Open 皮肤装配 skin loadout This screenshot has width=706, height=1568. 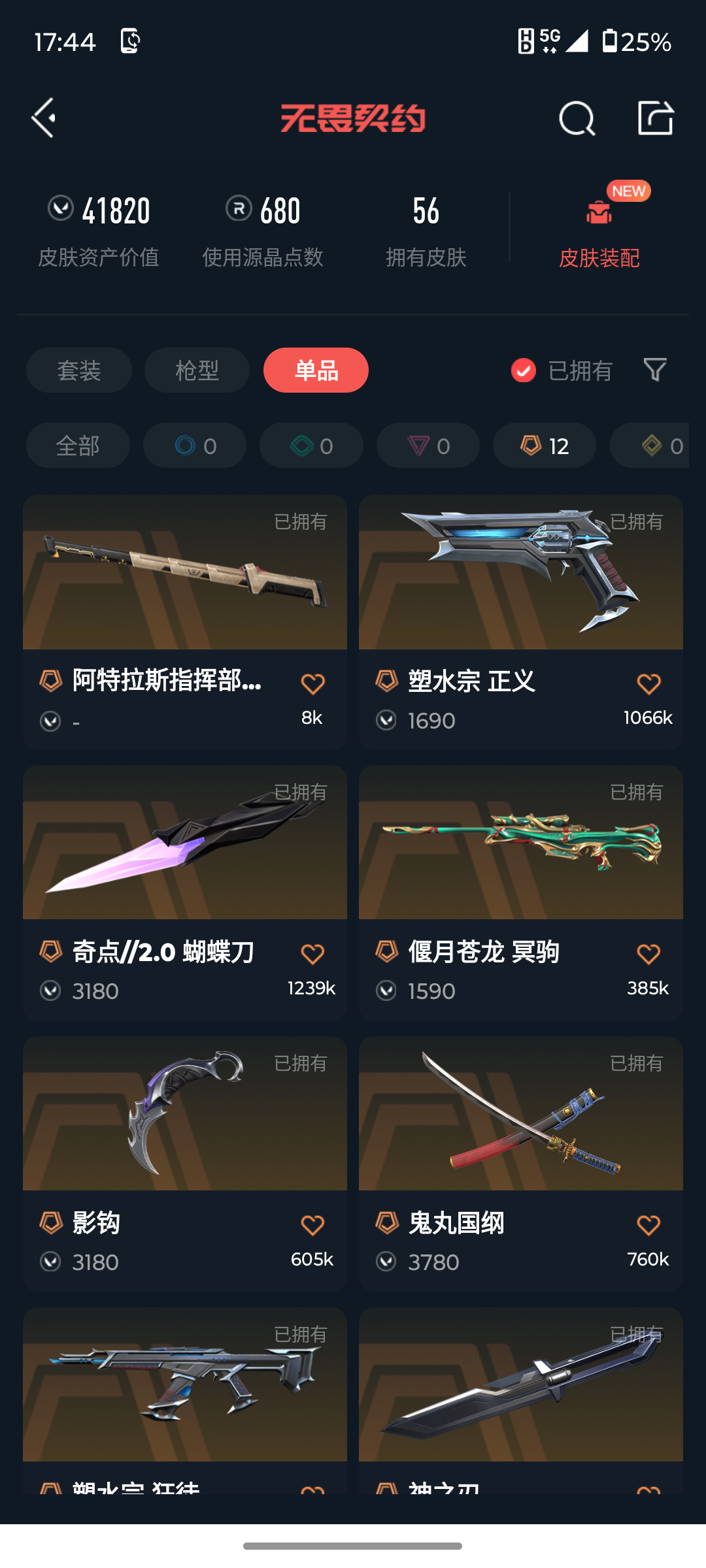point(599,229)
